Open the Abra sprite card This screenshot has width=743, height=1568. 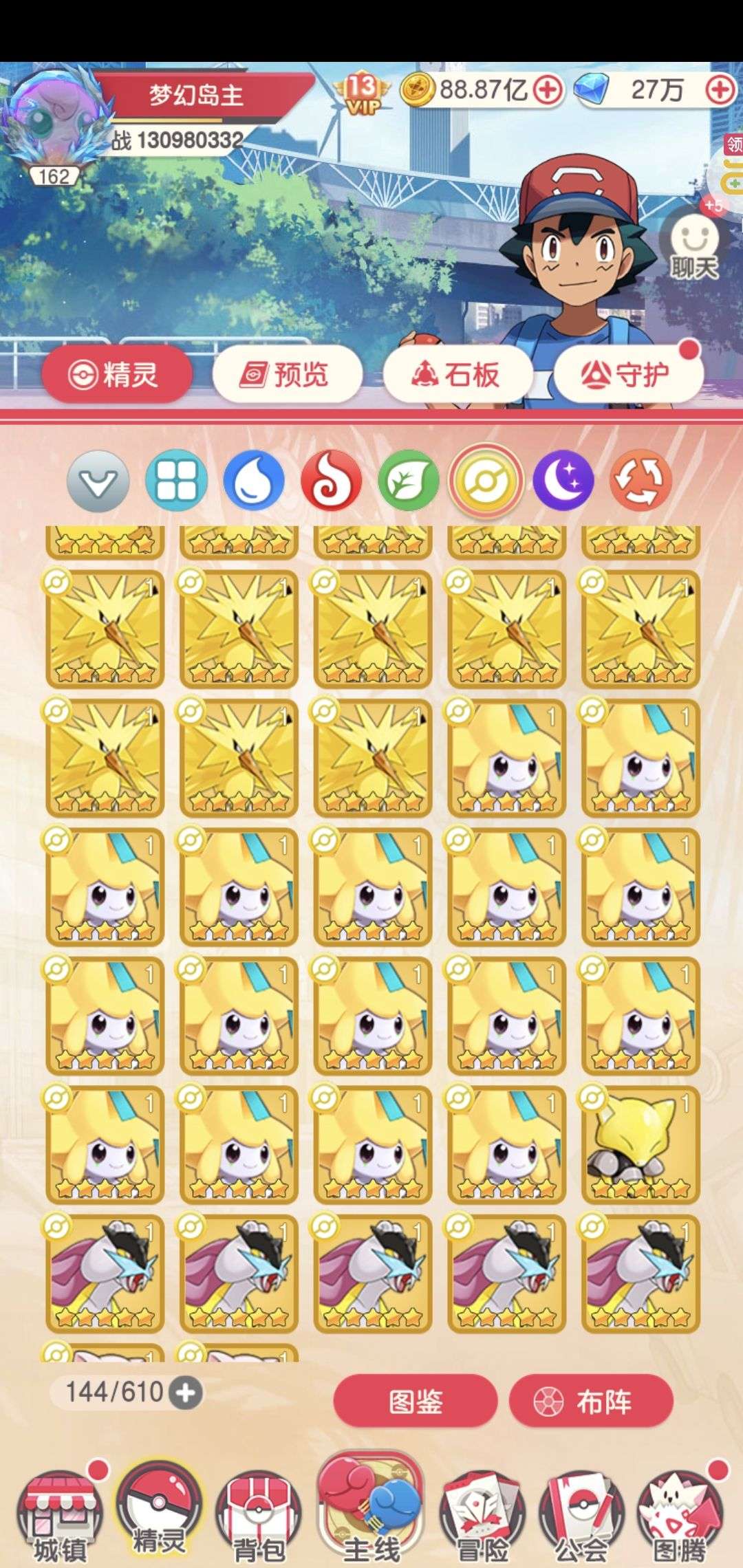pos(640,1145)
